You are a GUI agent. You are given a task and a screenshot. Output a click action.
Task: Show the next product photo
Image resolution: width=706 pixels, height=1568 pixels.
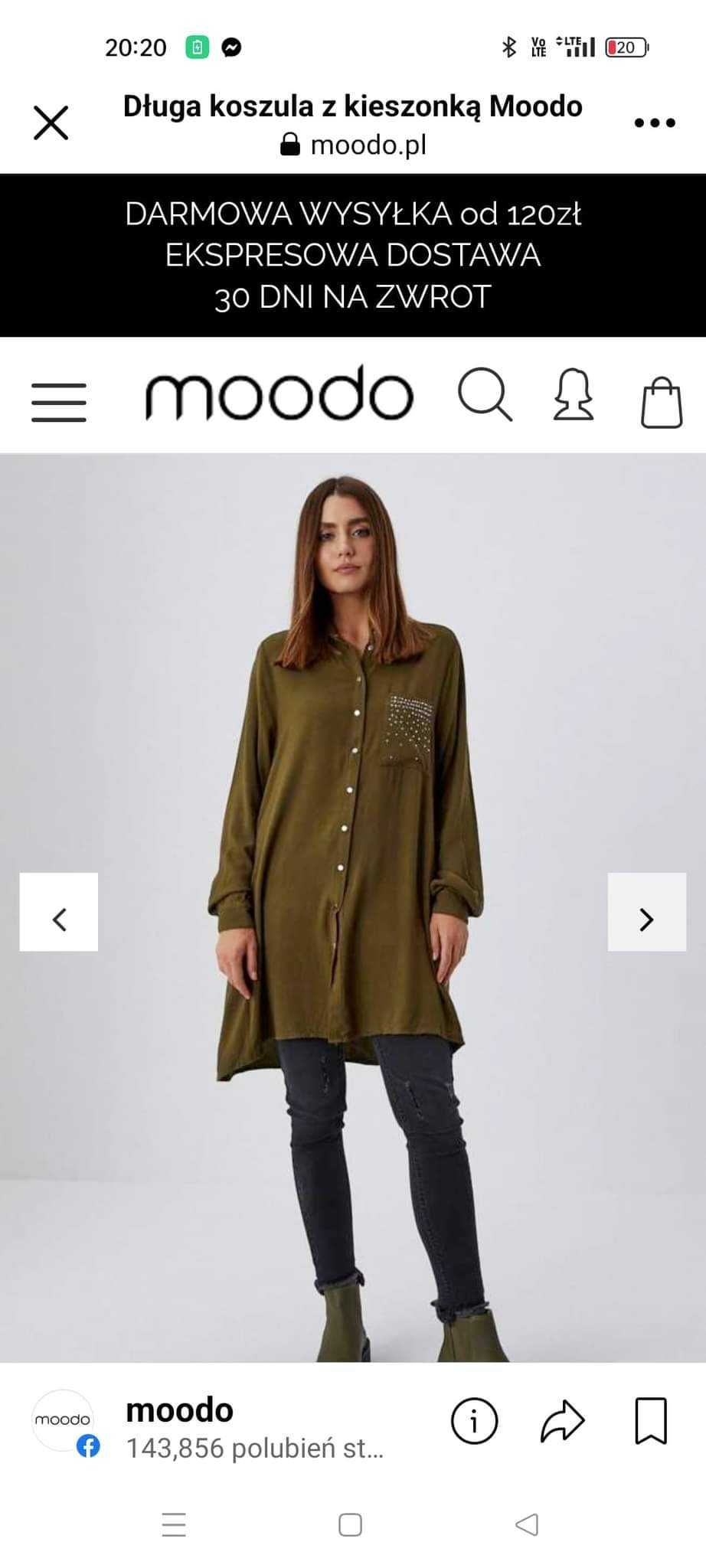tap(646, 912)
